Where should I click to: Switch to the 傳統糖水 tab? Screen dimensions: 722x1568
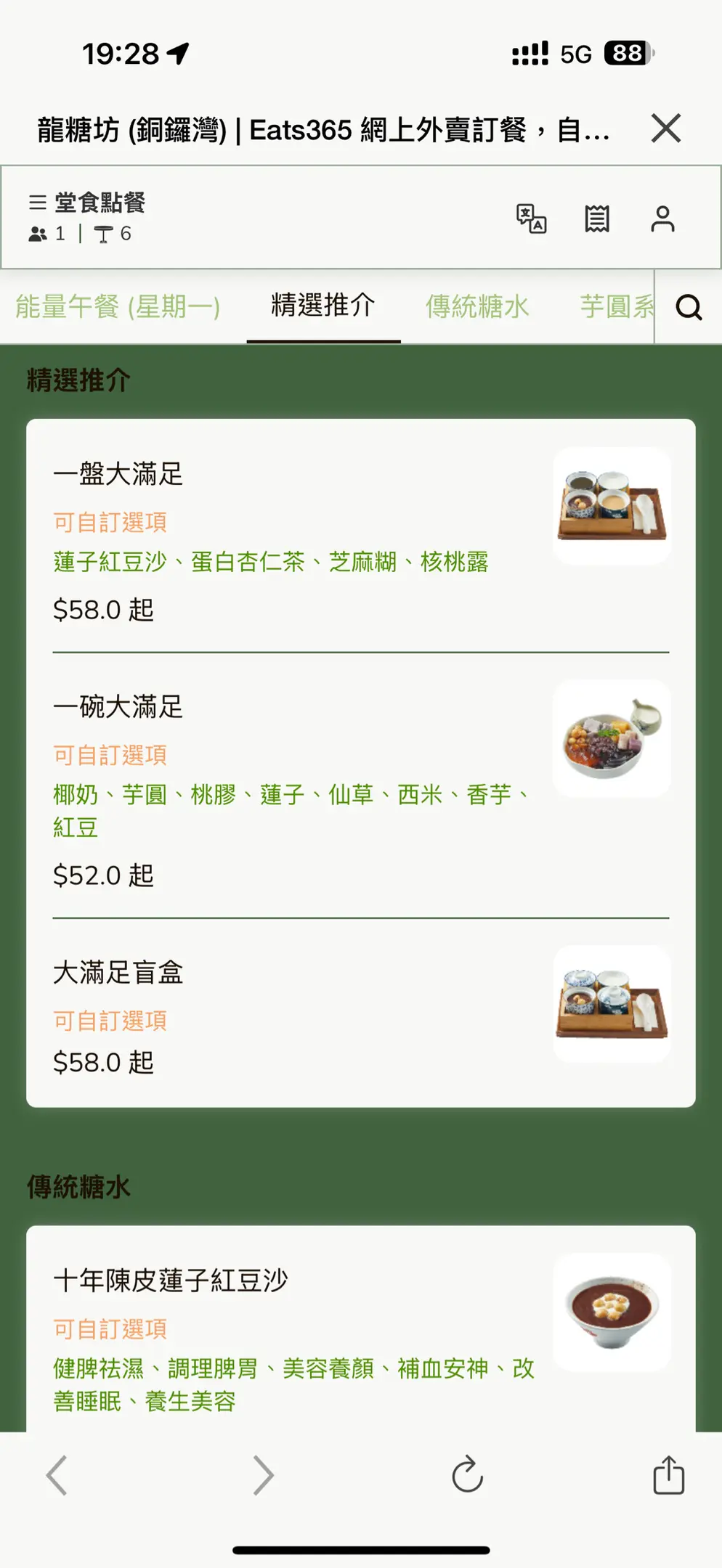pyautogui.click(x=477, y=307)
